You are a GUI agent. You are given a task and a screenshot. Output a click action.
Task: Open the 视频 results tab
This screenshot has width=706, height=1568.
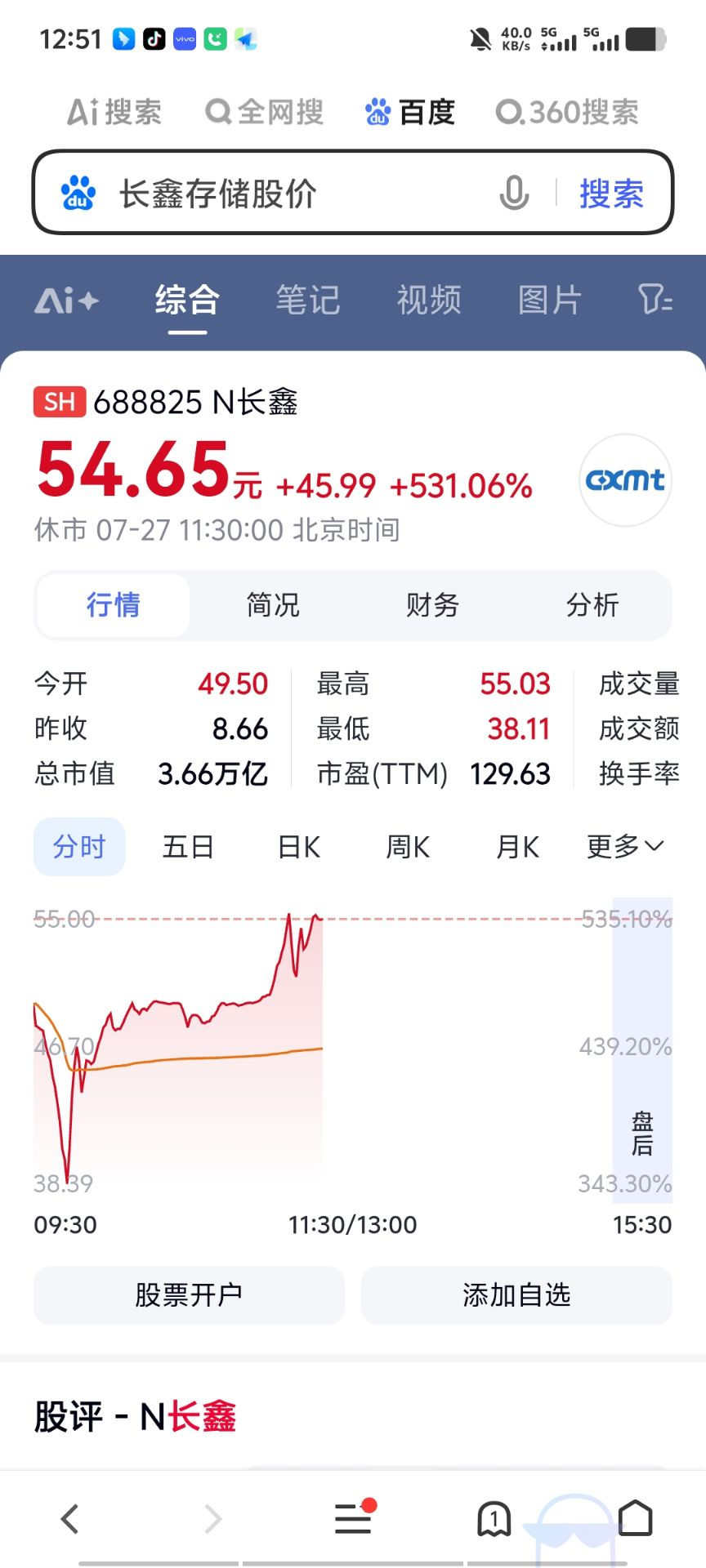pyautogui.click(x=429, y=300)
